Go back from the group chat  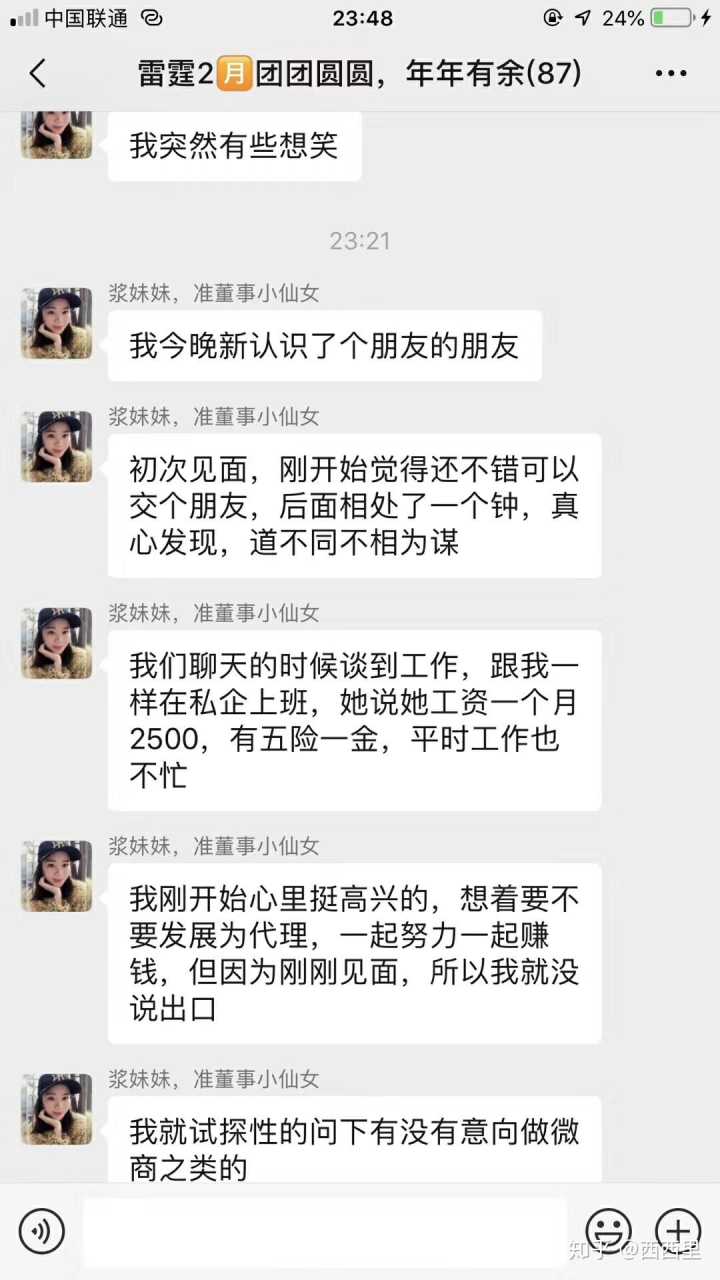tap(38, 73)
